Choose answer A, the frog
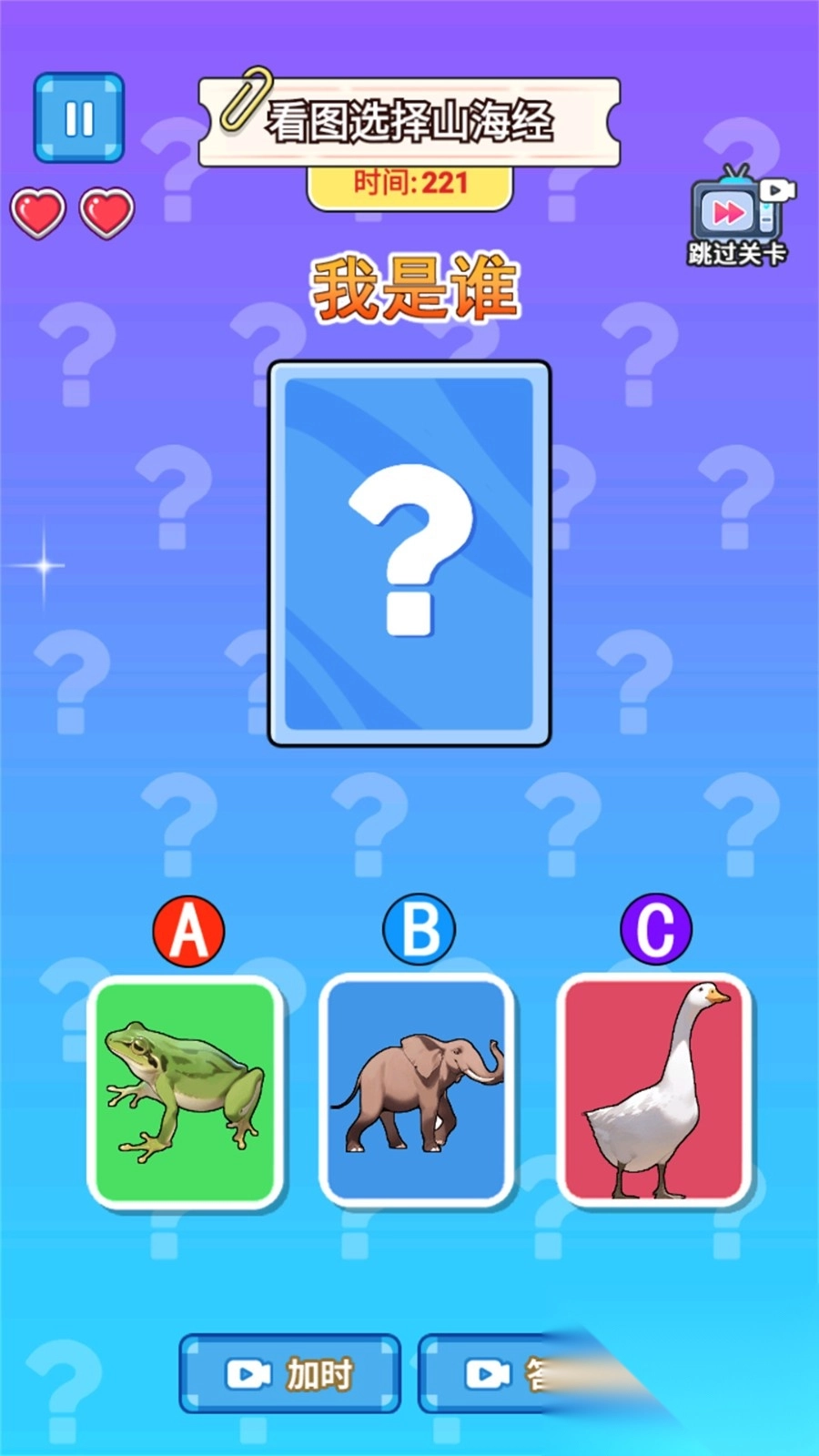This screenshot has height=1456, width=819. click(185, 1092)
